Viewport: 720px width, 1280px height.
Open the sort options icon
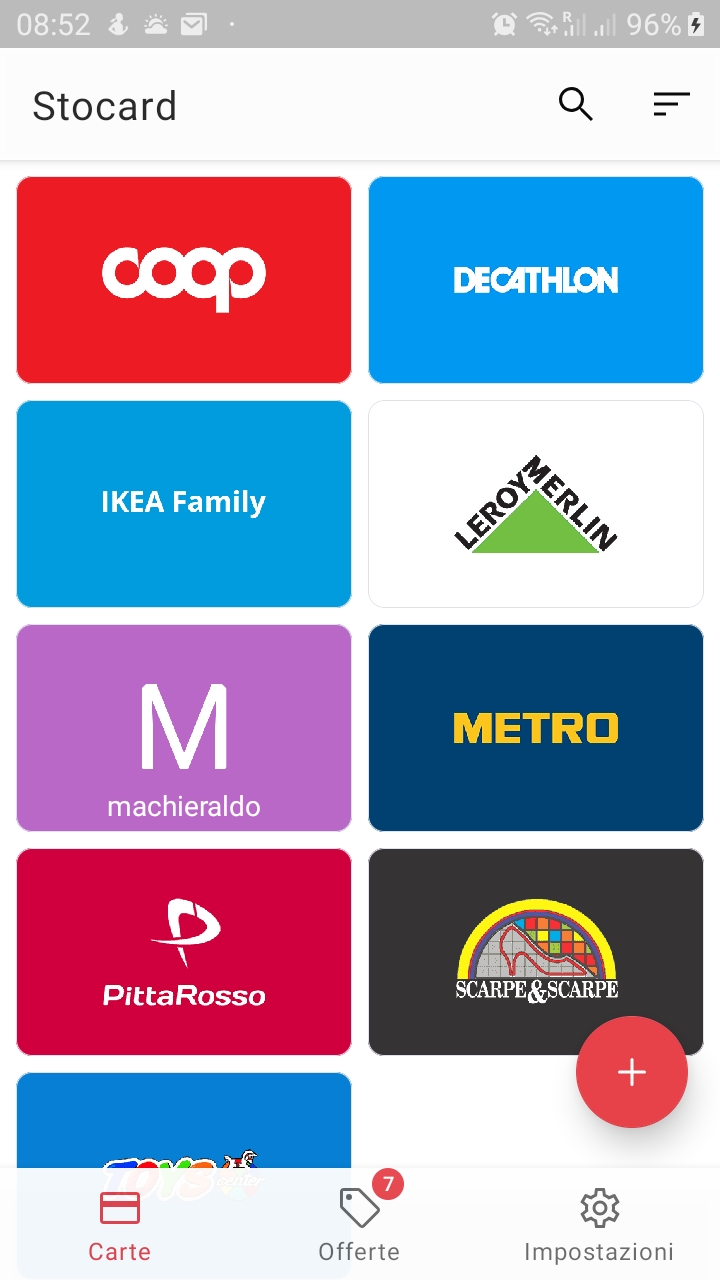point(671,104)
